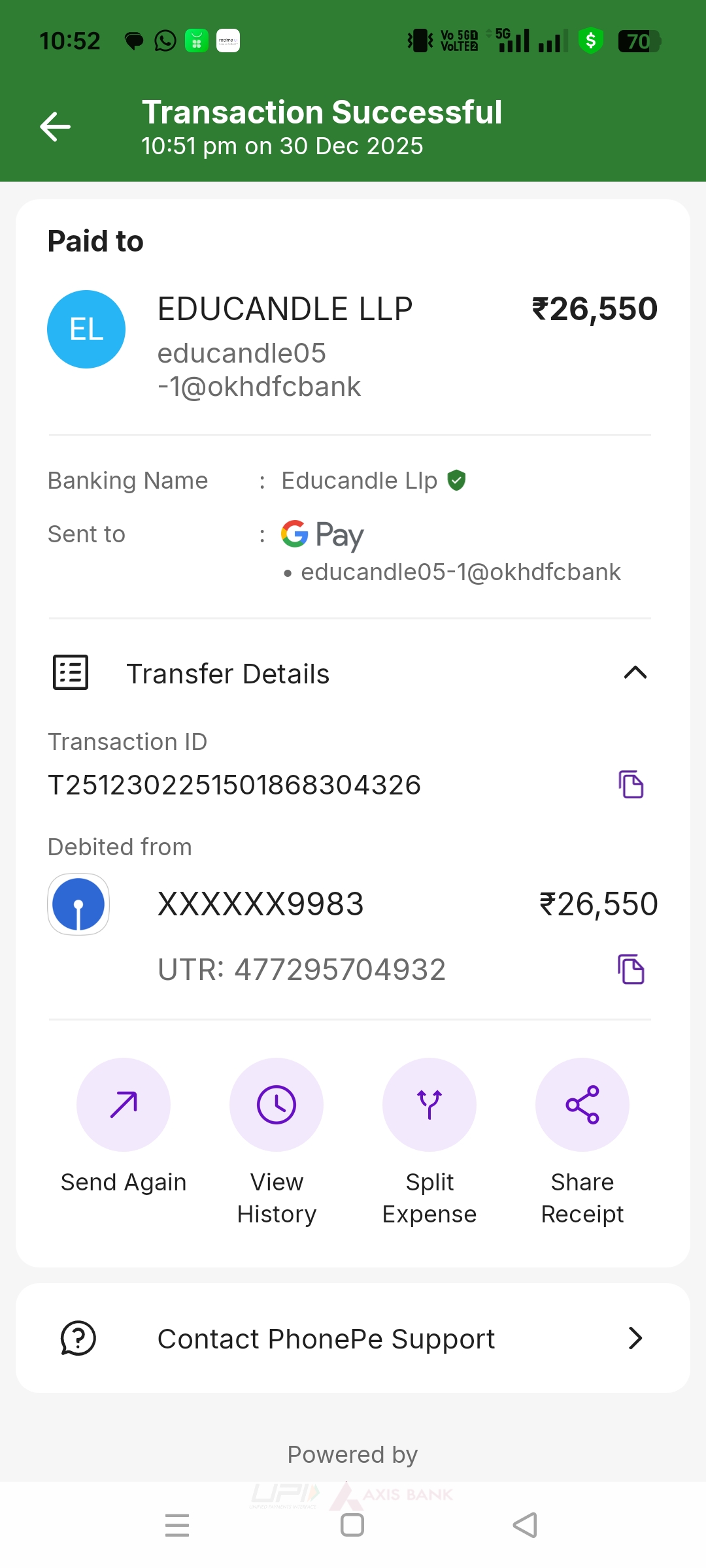The height and width of the screenshot is (1568, 706).
Task: Open the system recent apps menu
Action: pyautogui.click(x=177, y=1525)
